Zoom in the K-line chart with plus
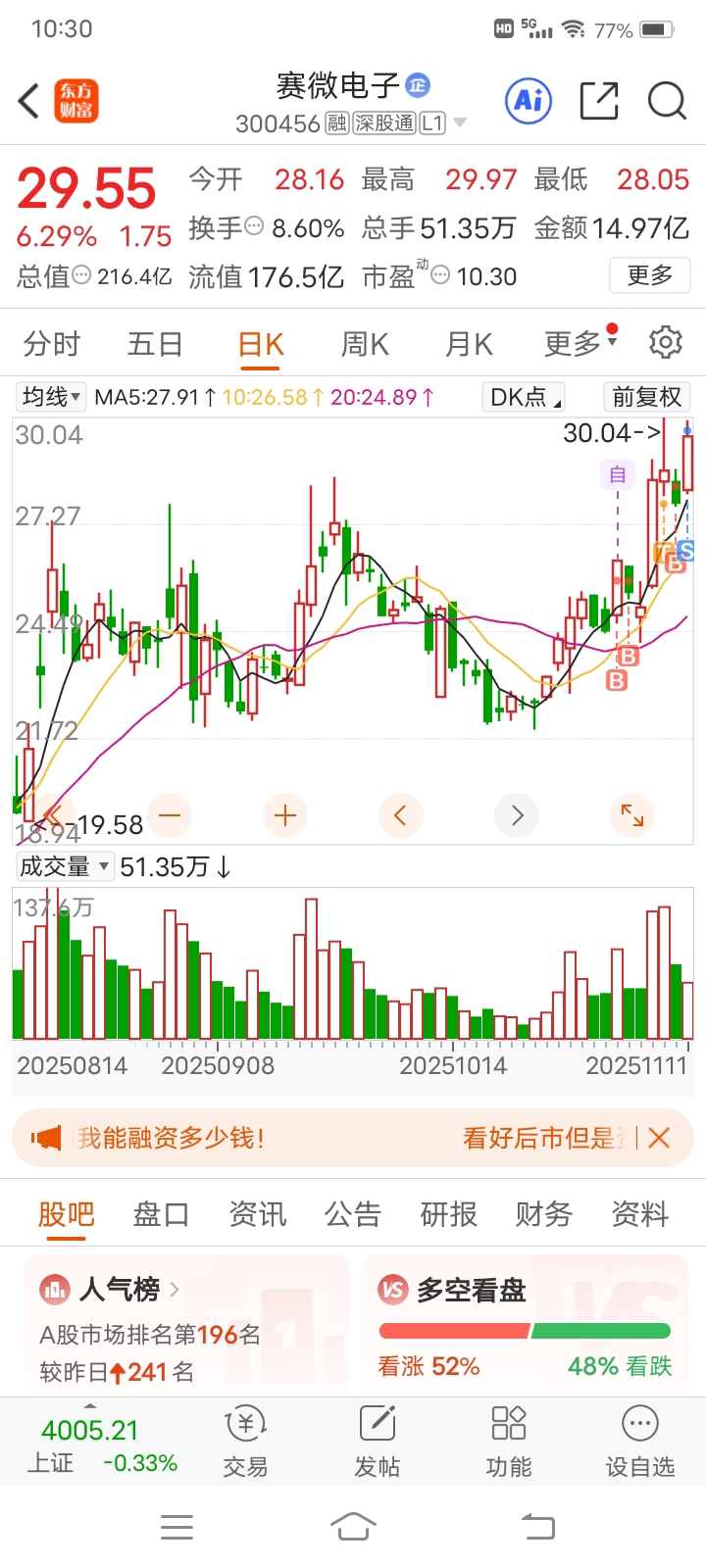This screenshot has height=1568, width=706. (x=285, y=815)
